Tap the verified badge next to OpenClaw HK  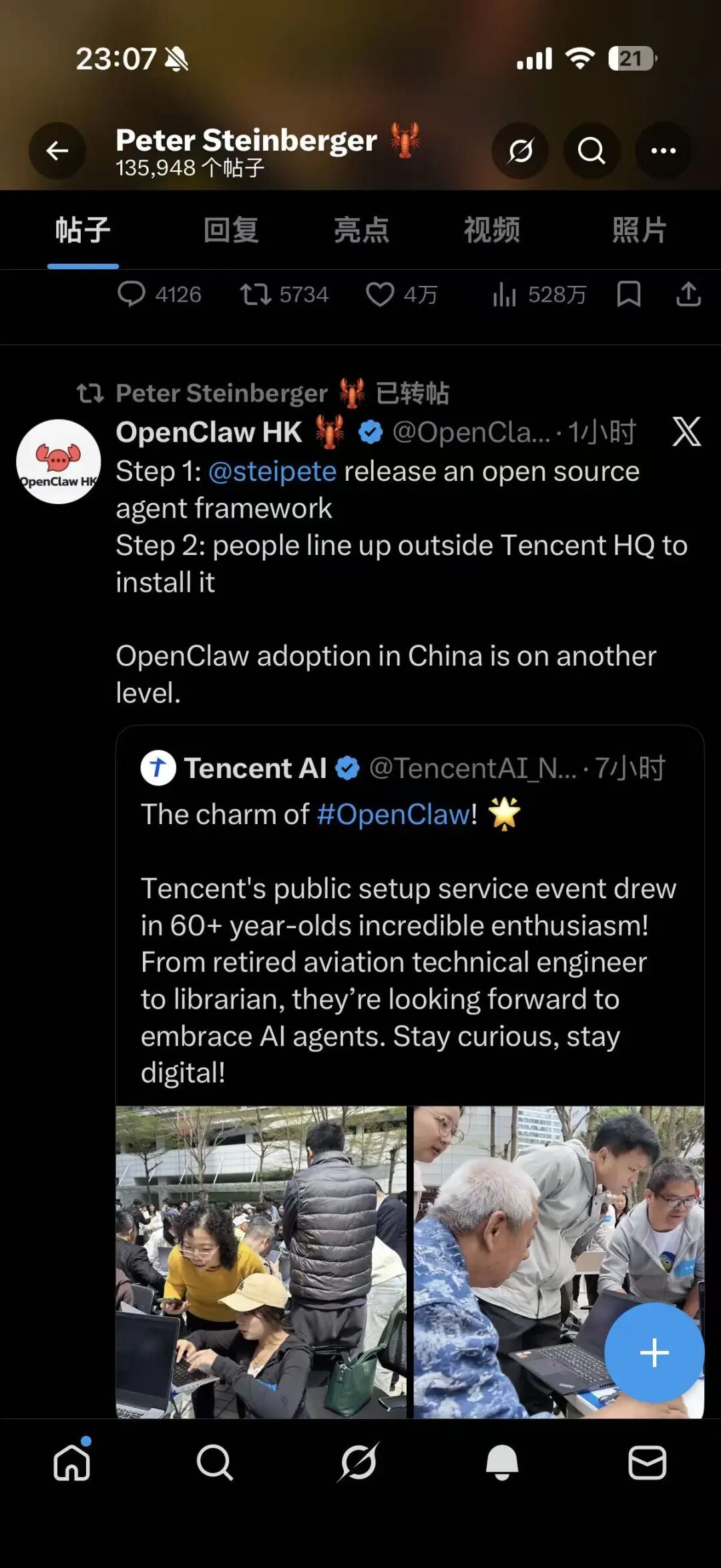368,432
